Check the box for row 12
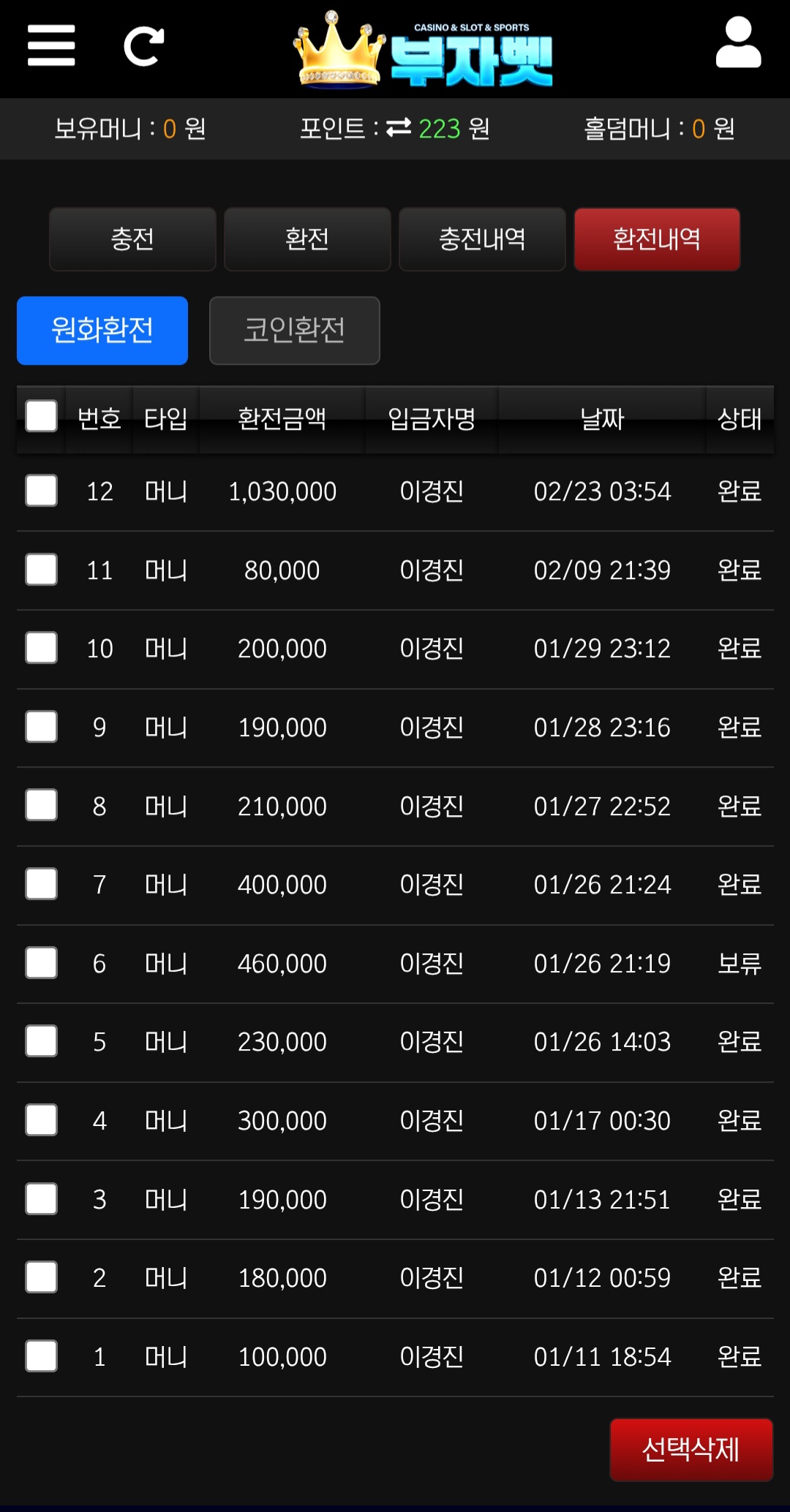The width and height of the screenshot is (790, 1512). (42, 491)
